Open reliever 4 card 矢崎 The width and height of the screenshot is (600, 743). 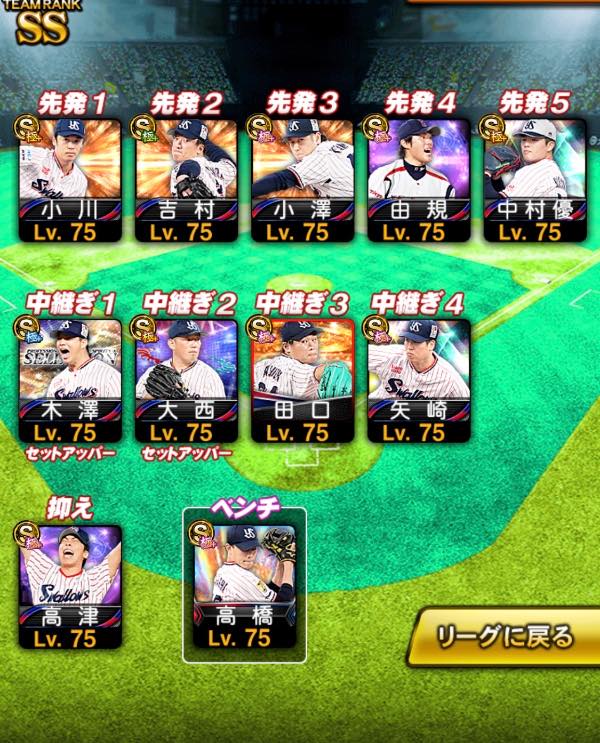419,381
